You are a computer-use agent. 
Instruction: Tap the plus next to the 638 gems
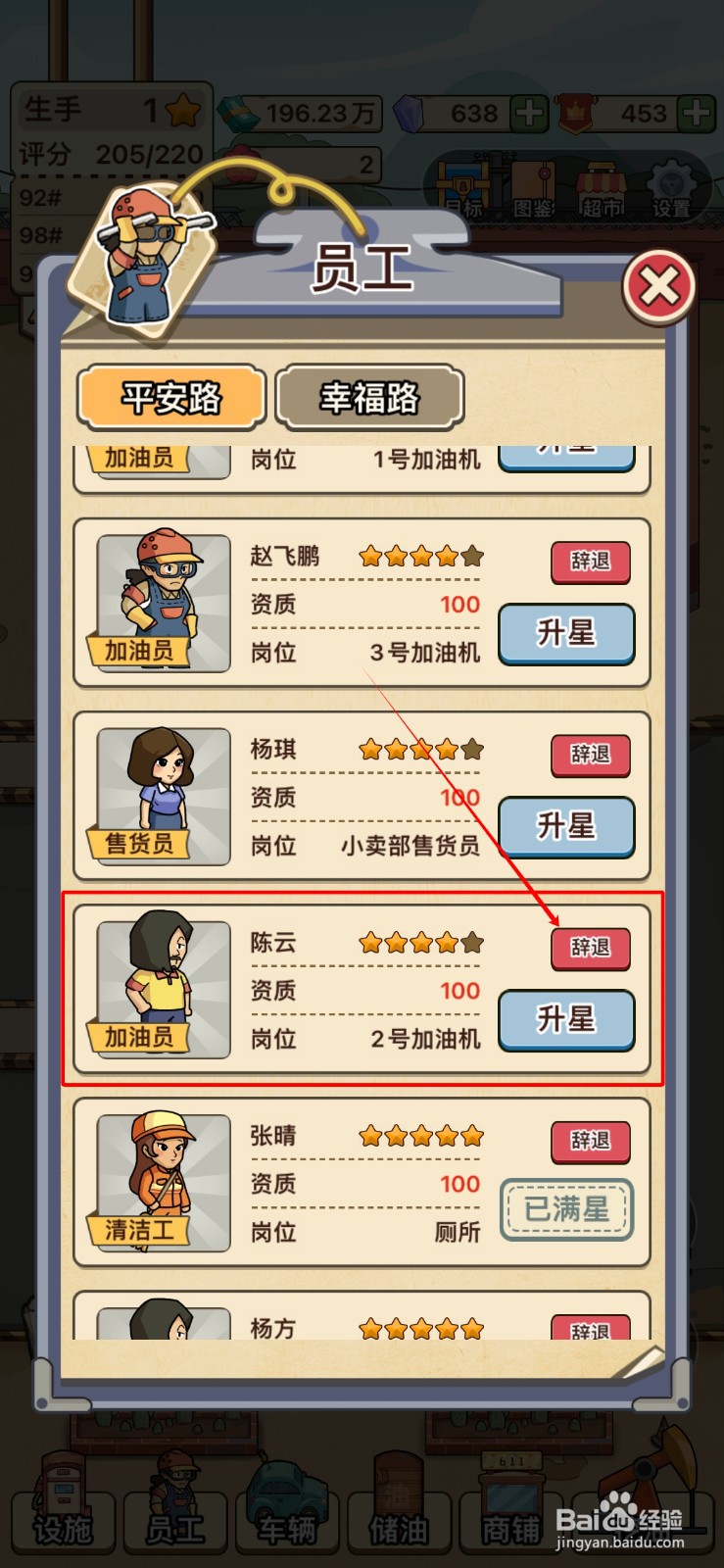point(529,114)
